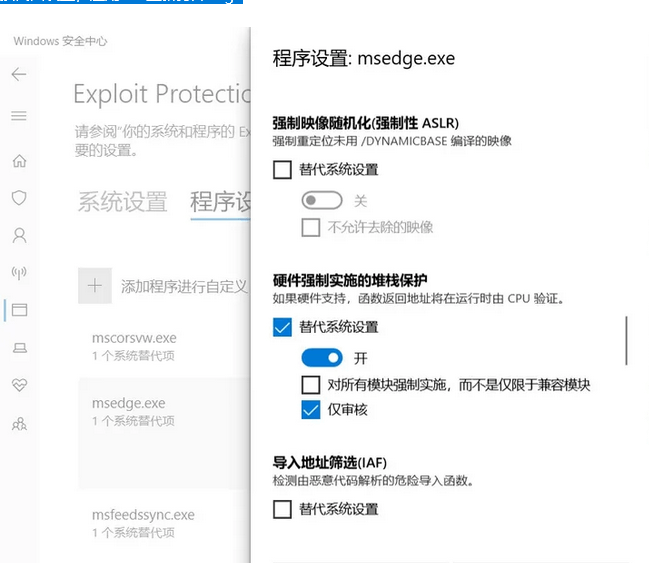Image resolution: width=649 pixels, height=563 pixels.
Task: Open account protection person icon
Action: tap(18, 236)
